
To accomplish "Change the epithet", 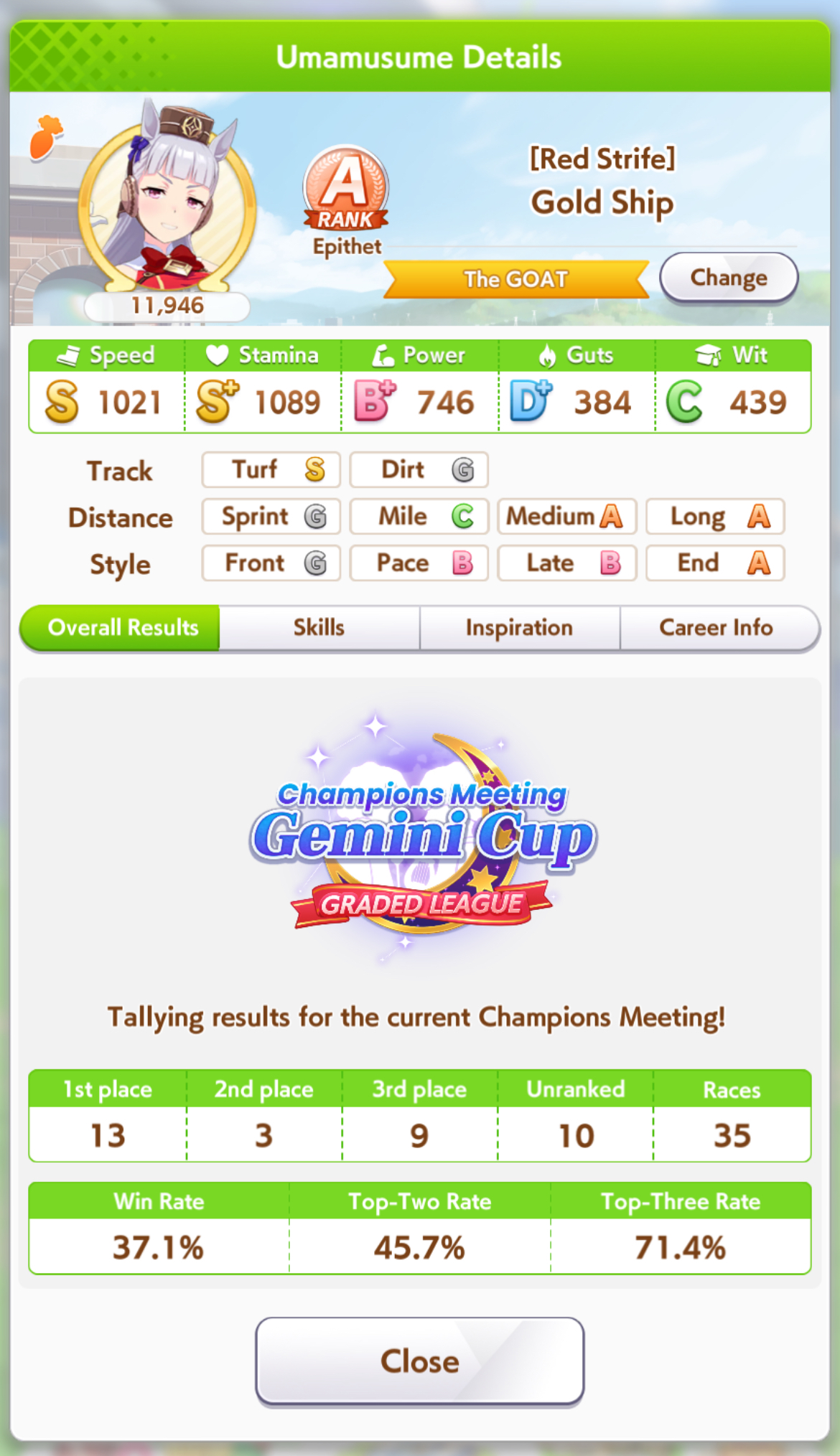I will point(728,278).
